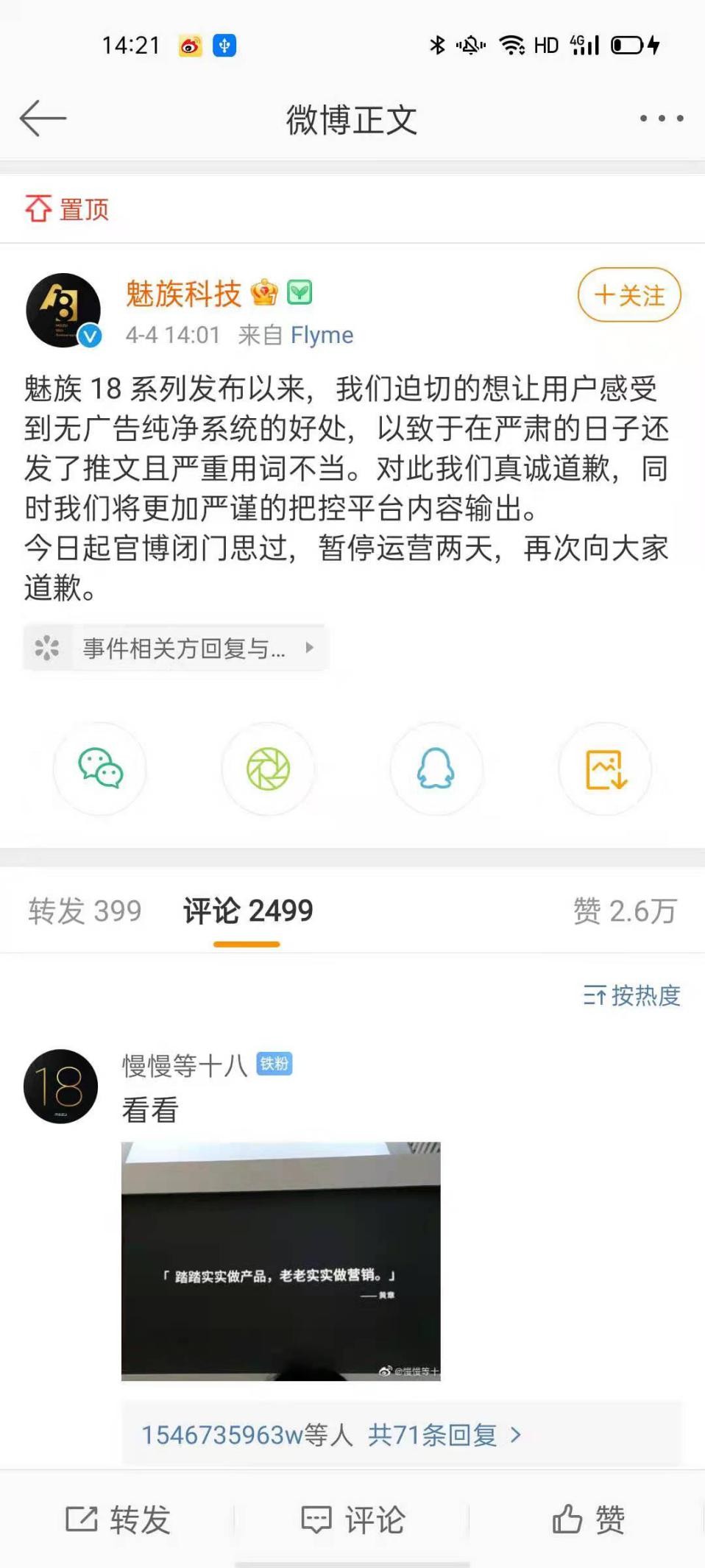View the image in 慢慢等十八's comment
This screenshot has height=1568, width=705.
coord(281,1261)
